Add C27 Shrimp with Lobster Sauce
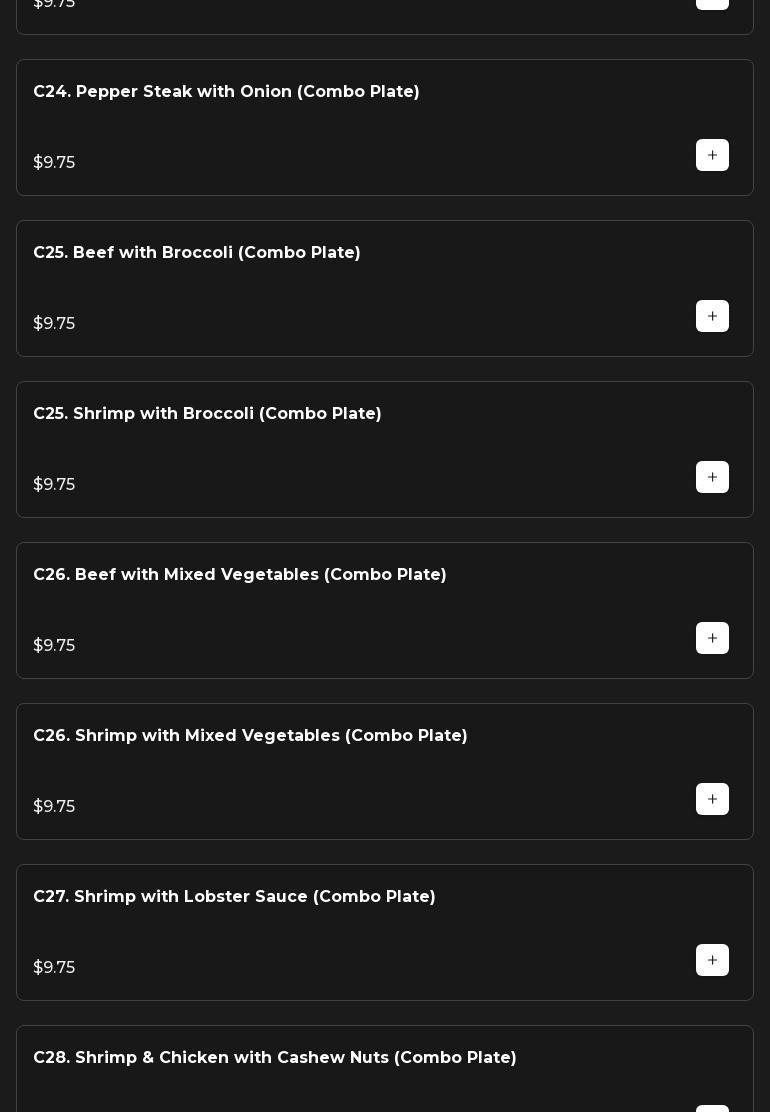 point(712,960)
